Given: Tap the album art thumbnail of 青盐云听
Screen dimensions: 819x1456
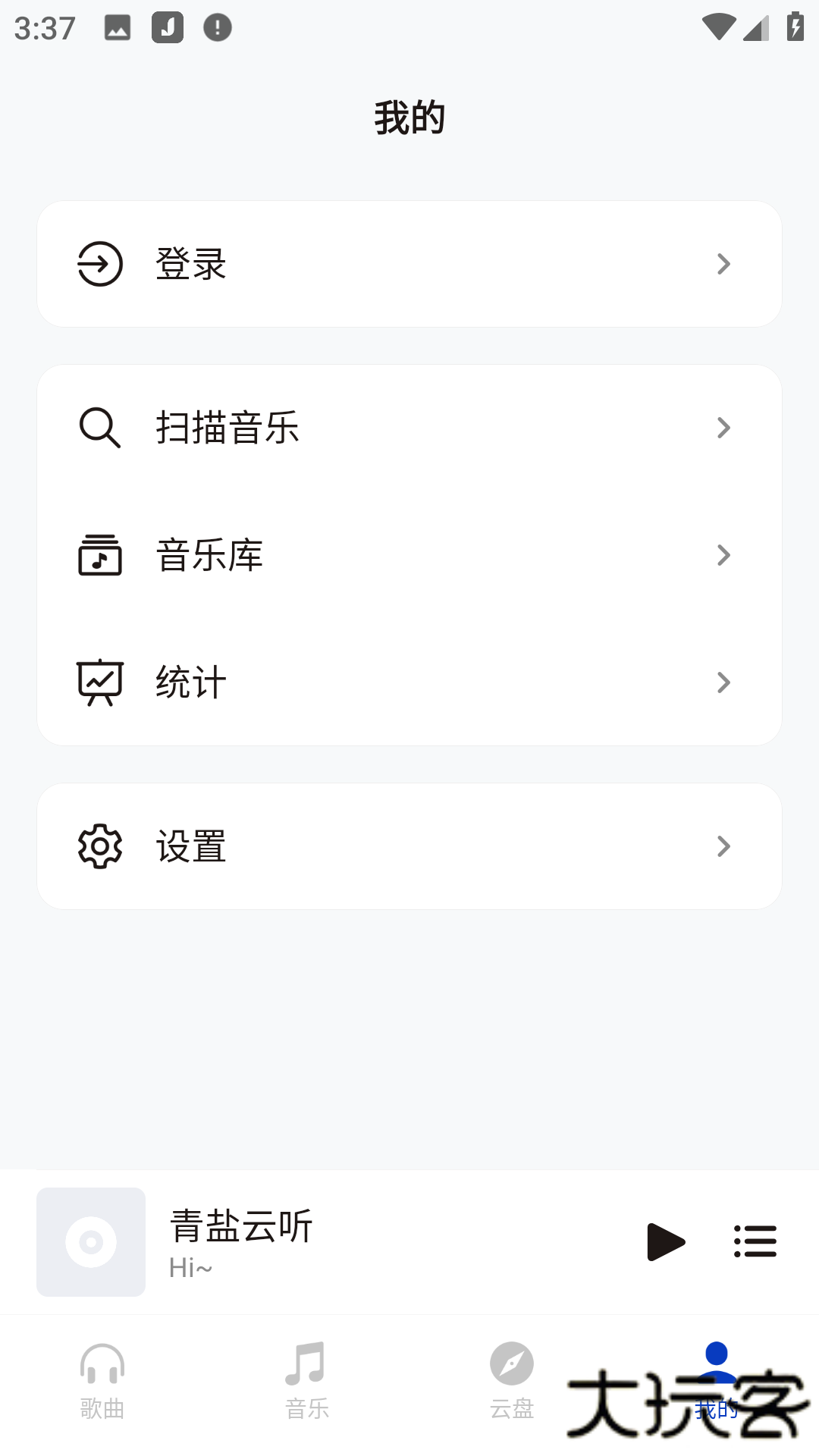Looking at the screenshot, I should point(90,1241).
